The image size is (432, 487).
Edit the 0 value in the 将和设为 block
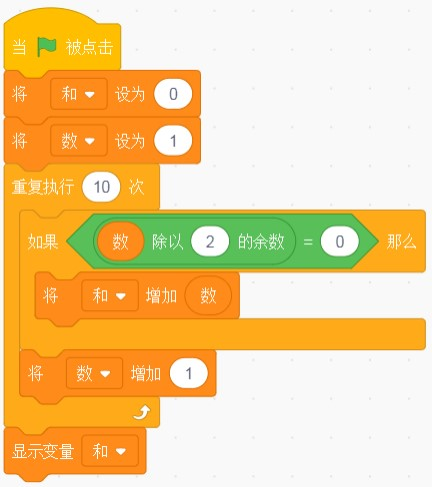[x=173, y=94]
